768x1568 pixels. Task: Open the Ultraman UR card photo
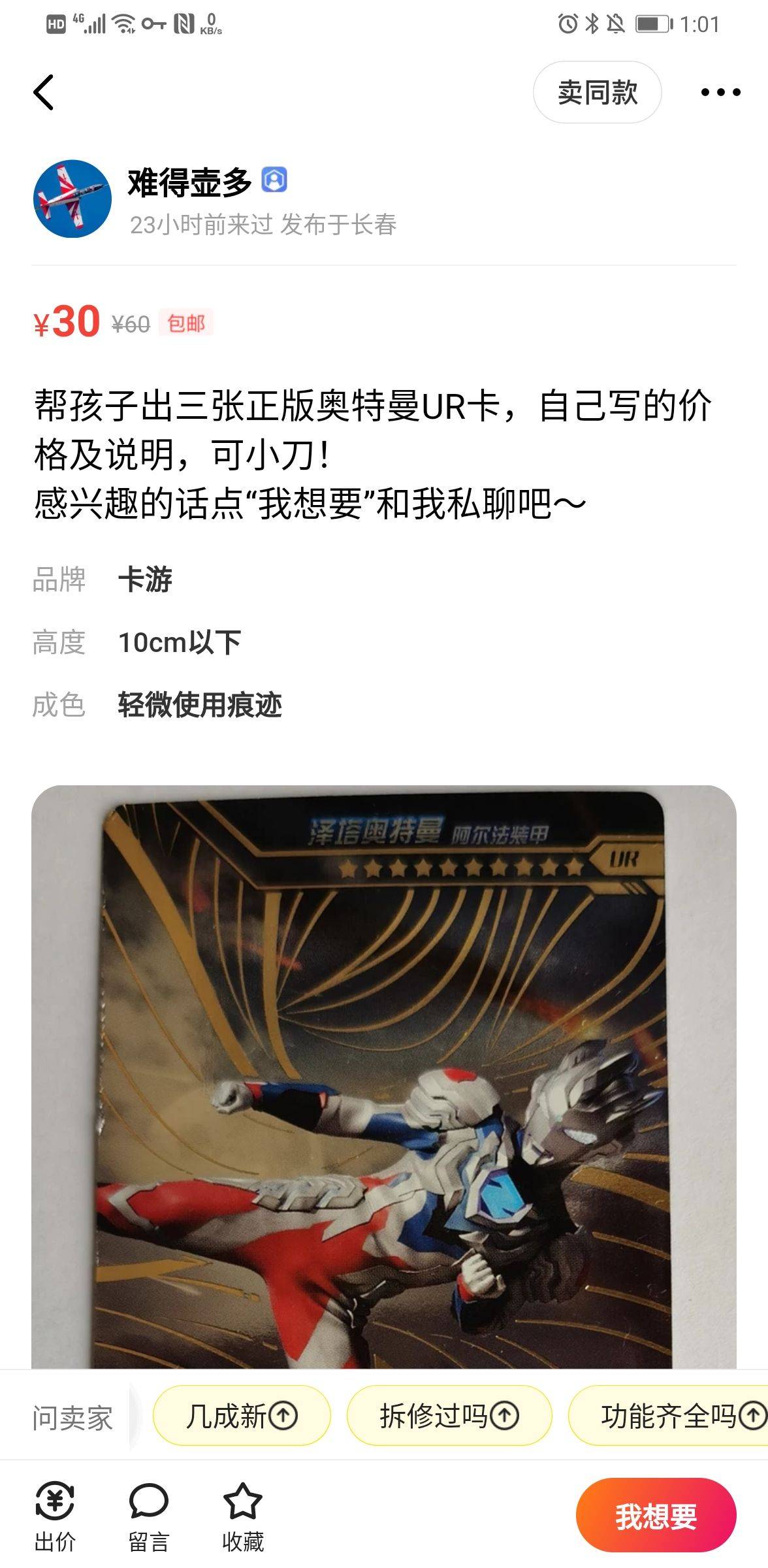click(384, 1078)
